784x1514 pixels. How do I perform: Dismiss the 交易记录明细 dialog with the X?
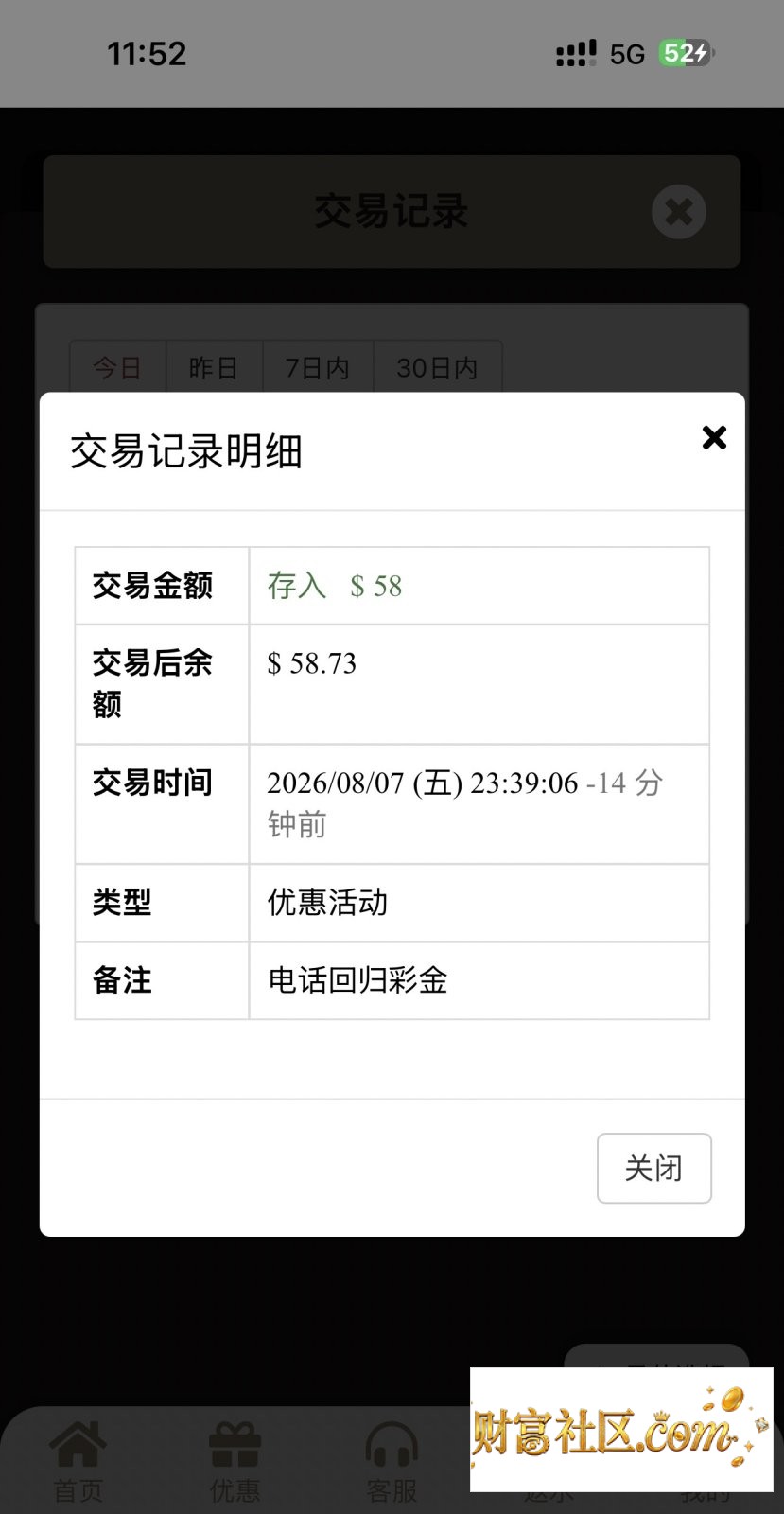(x=714, y=437)
